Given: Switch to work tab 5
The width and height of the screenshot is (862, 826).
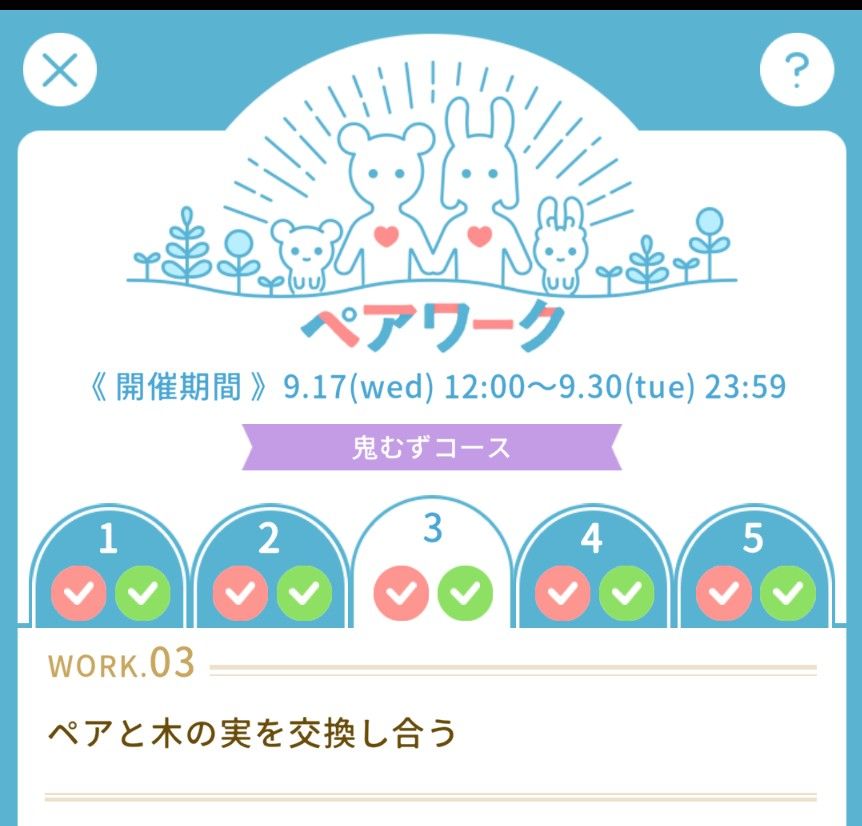Looking at the screenshot, I should pos(754,568).
